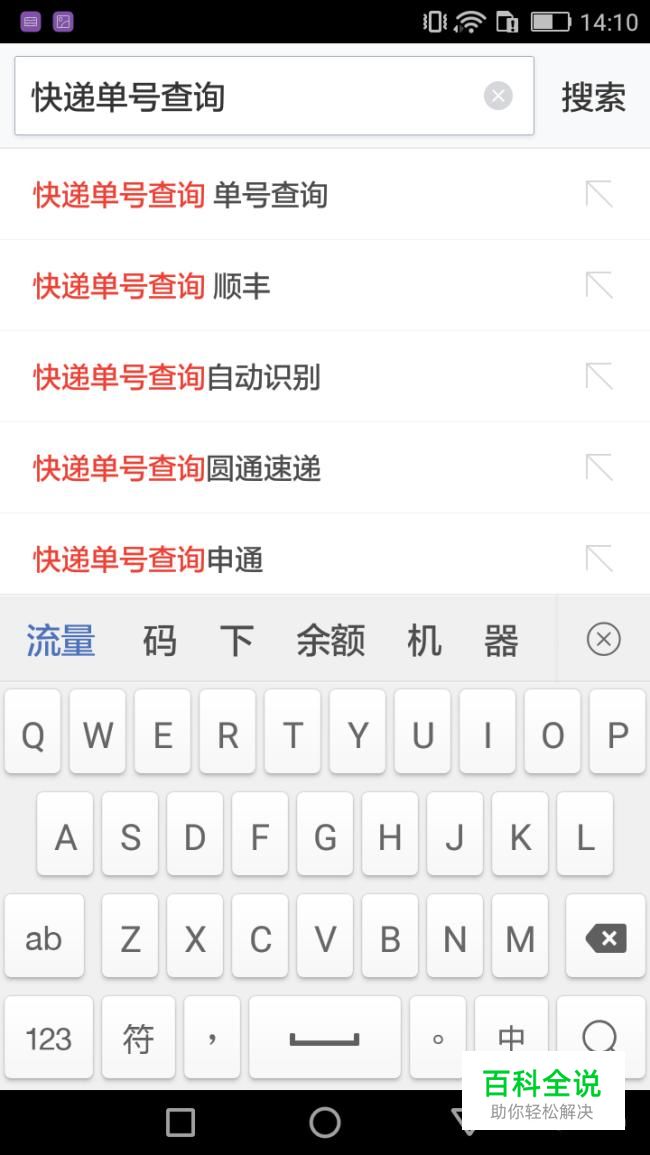Switch to the 123 number keyboard
Viewport: 650px width, 1155px height.
pyautogui.click(x=48, y=1038)
